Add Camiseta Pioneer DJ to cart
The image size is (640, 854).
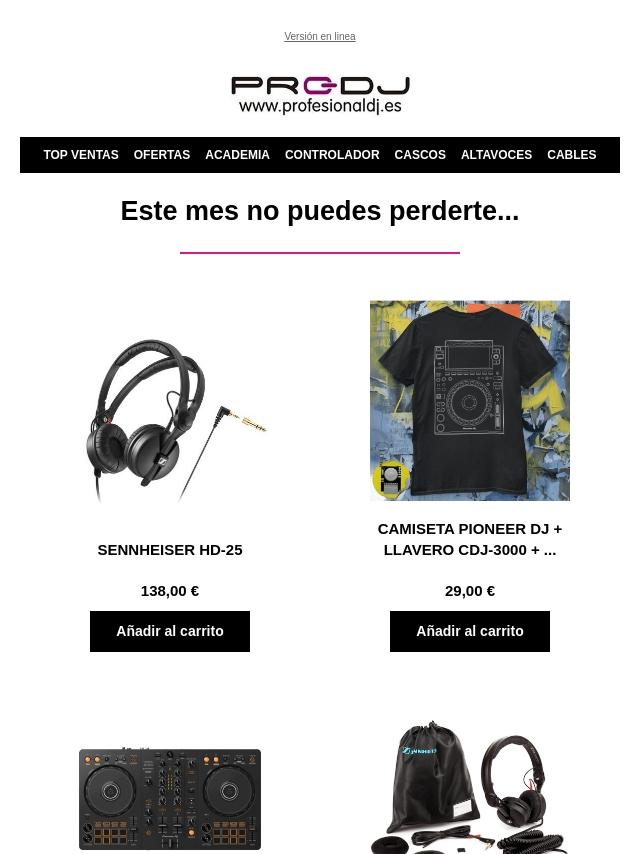470,631
